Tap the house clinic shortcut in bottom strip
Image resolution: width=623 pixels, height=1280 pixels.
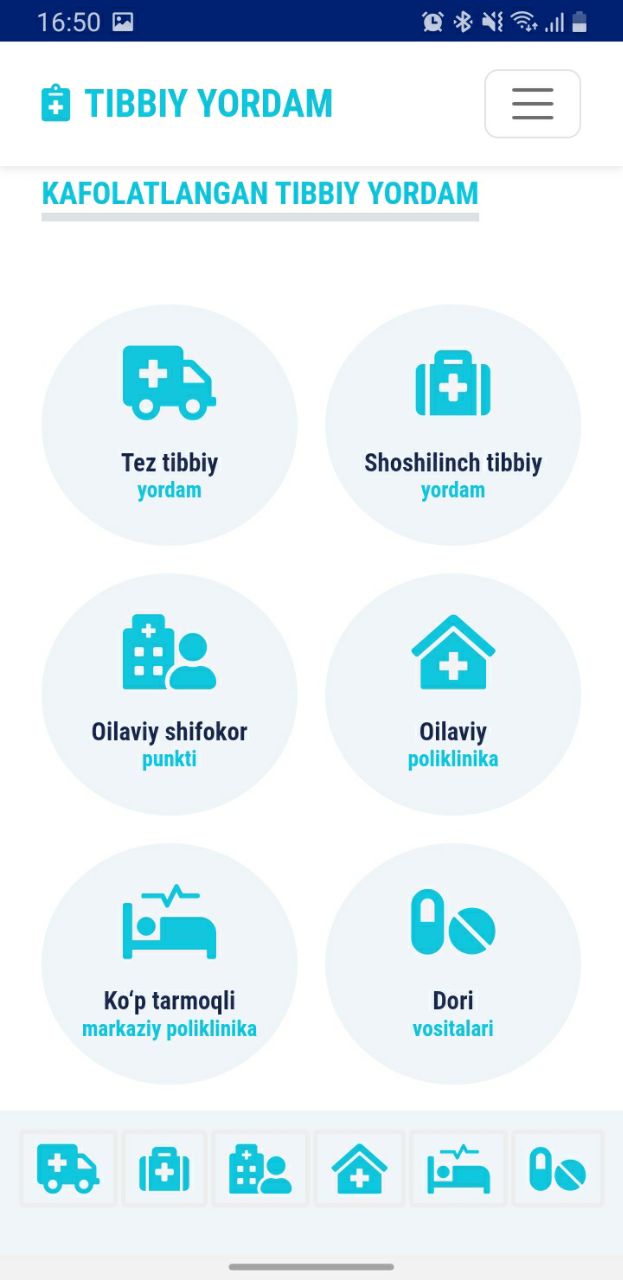coord(360,1168)
